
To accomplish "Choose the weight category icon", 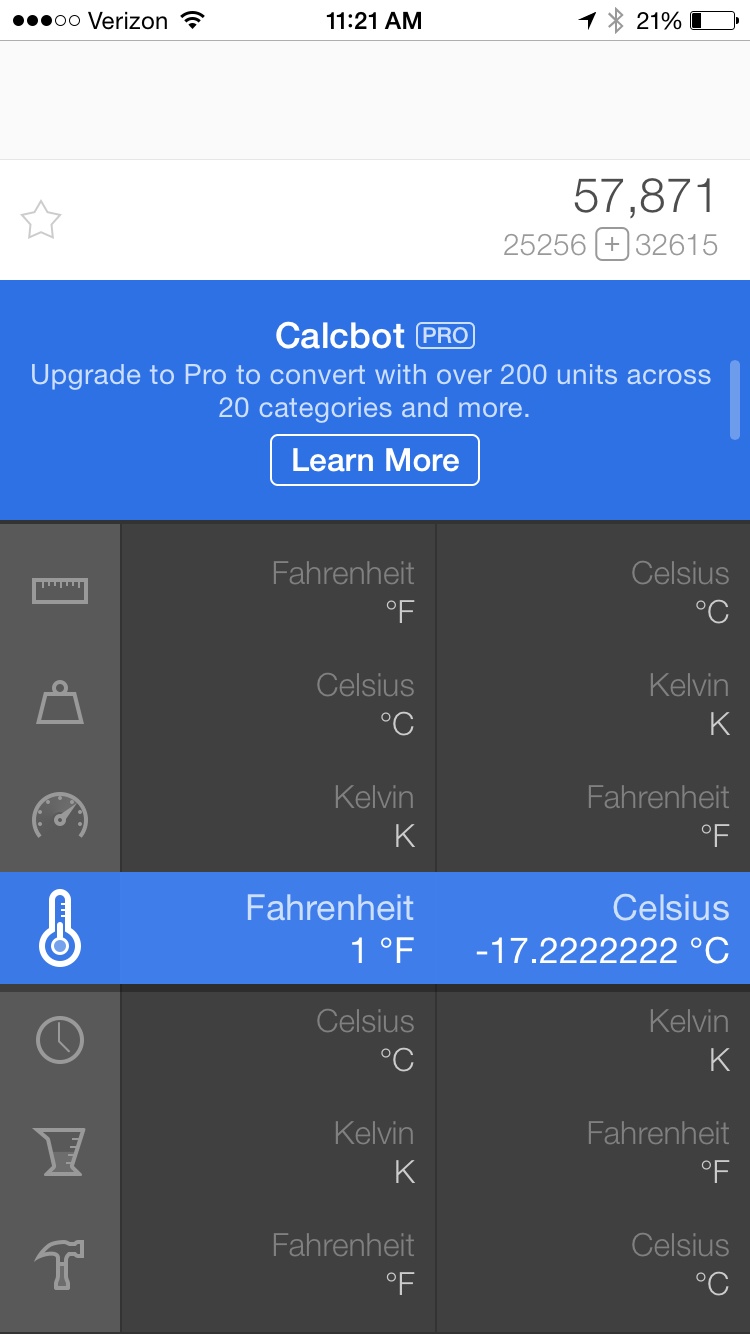I will pyautogui.click(x=60, y=702).
